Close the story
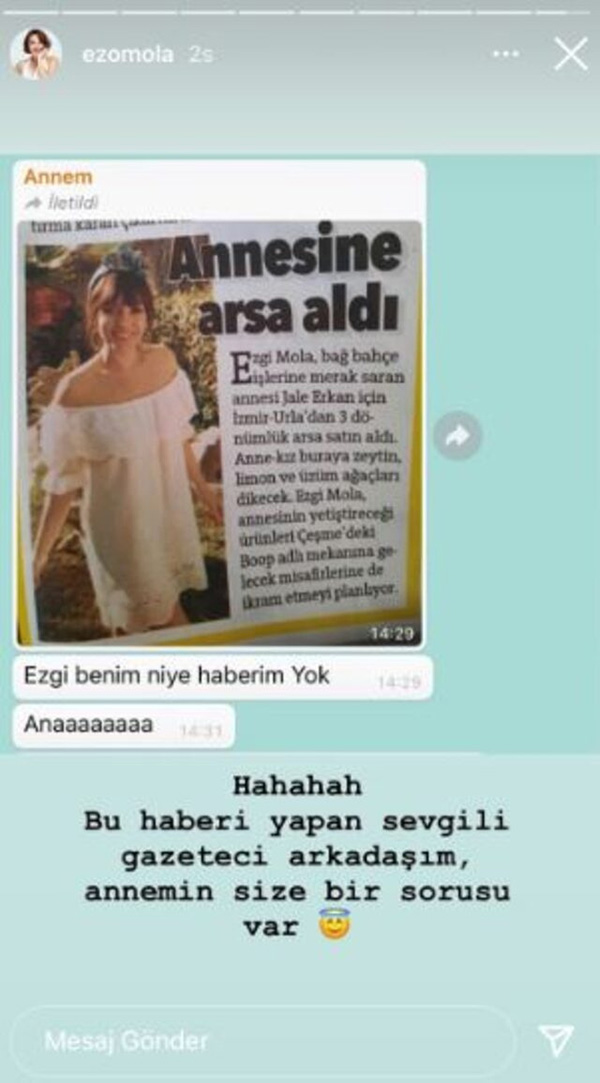600x1083 pixels. point(571,54)
